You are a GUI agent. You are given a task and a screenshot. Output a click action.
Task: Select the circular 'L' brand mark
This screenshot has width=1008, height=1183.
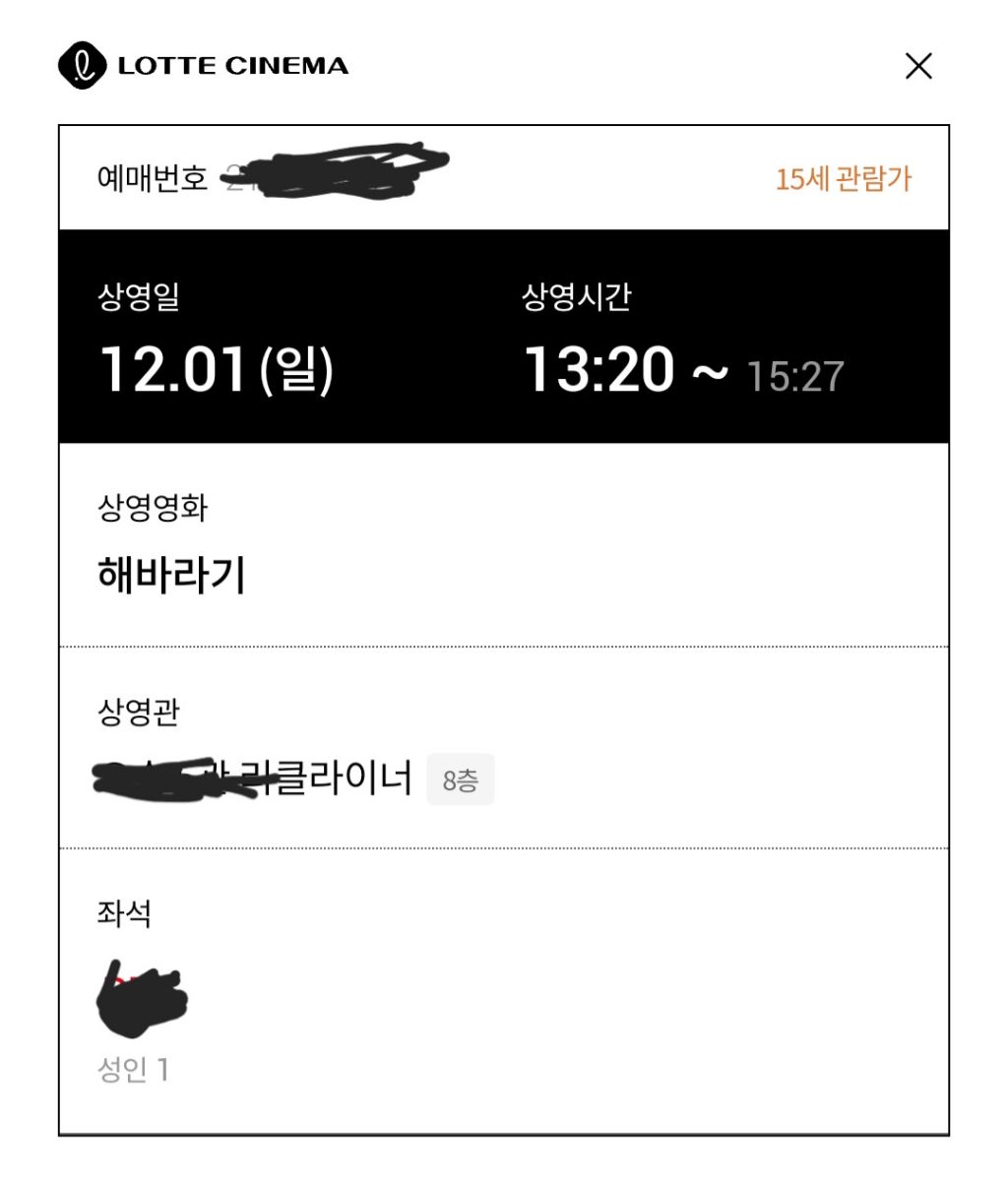83,65
